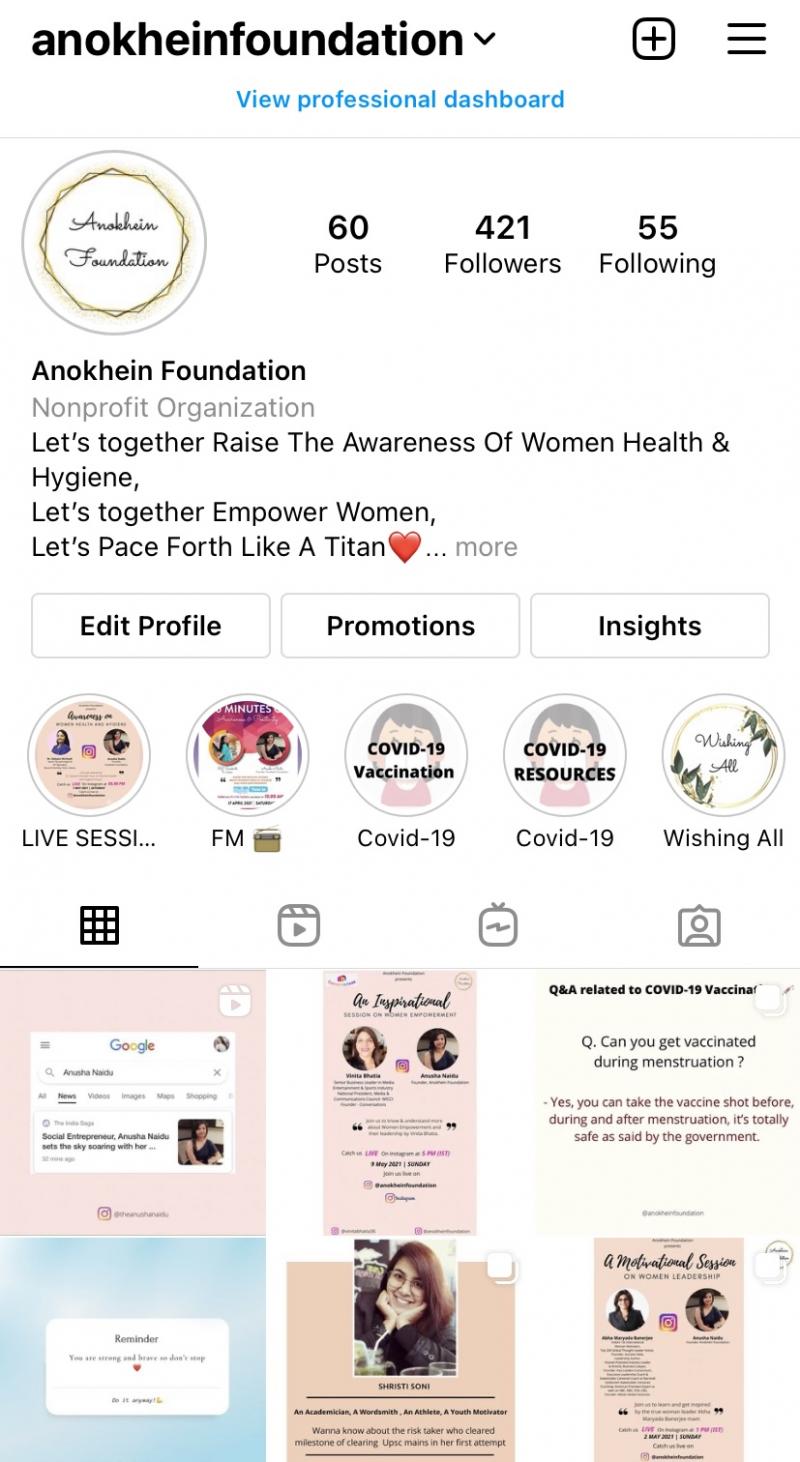Create a new post with plus icon
800x1462 pixels.
point(654,40)
